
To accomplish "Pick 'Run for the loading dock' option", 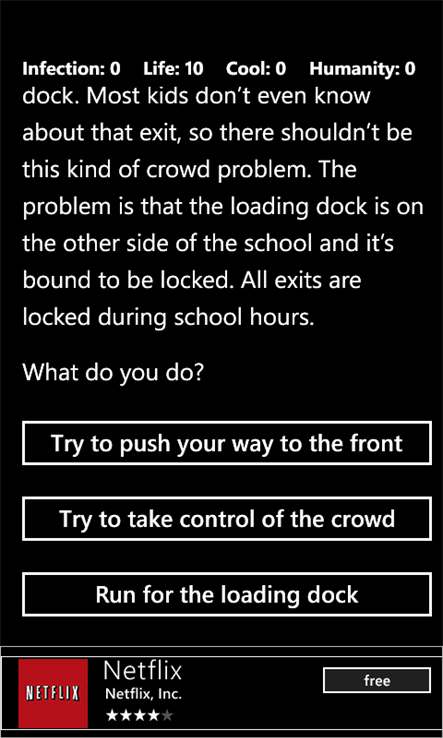I will [x=226, y=594].
